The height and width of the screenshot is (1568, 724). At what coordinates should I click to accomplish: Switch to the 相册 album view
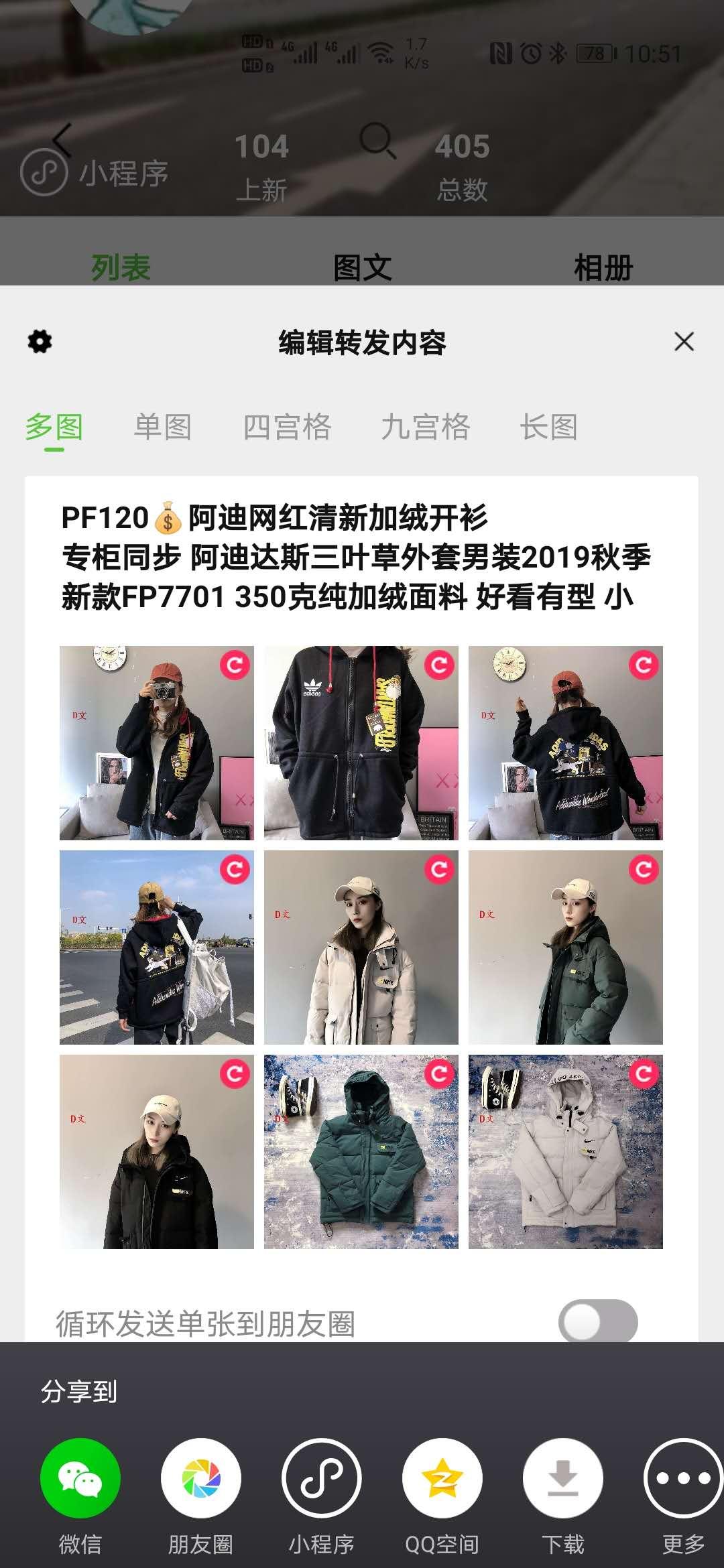[602, 266]
